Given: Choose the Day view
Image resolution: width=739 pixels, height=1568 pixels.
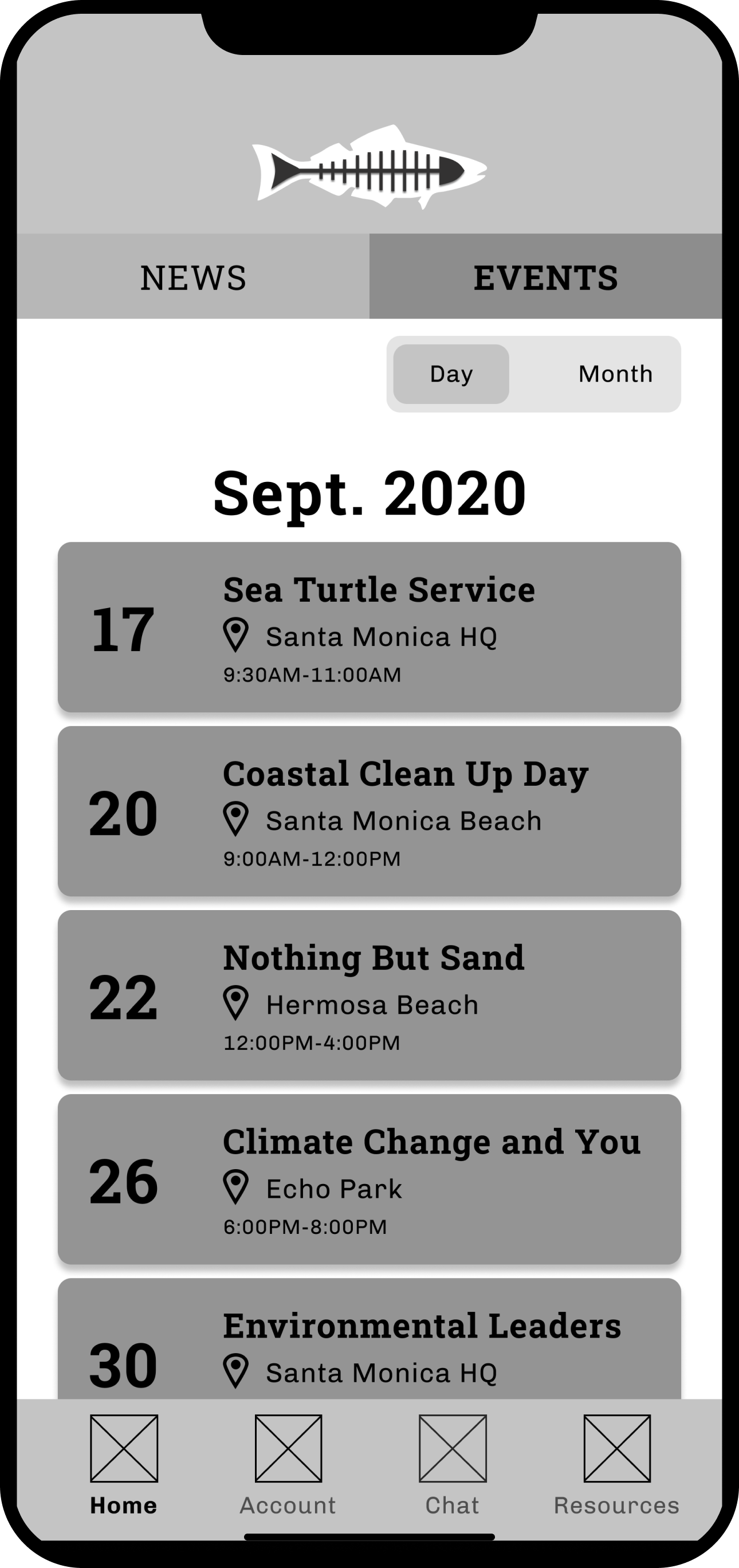Looking at the screenshot, I should coord(451,374).
